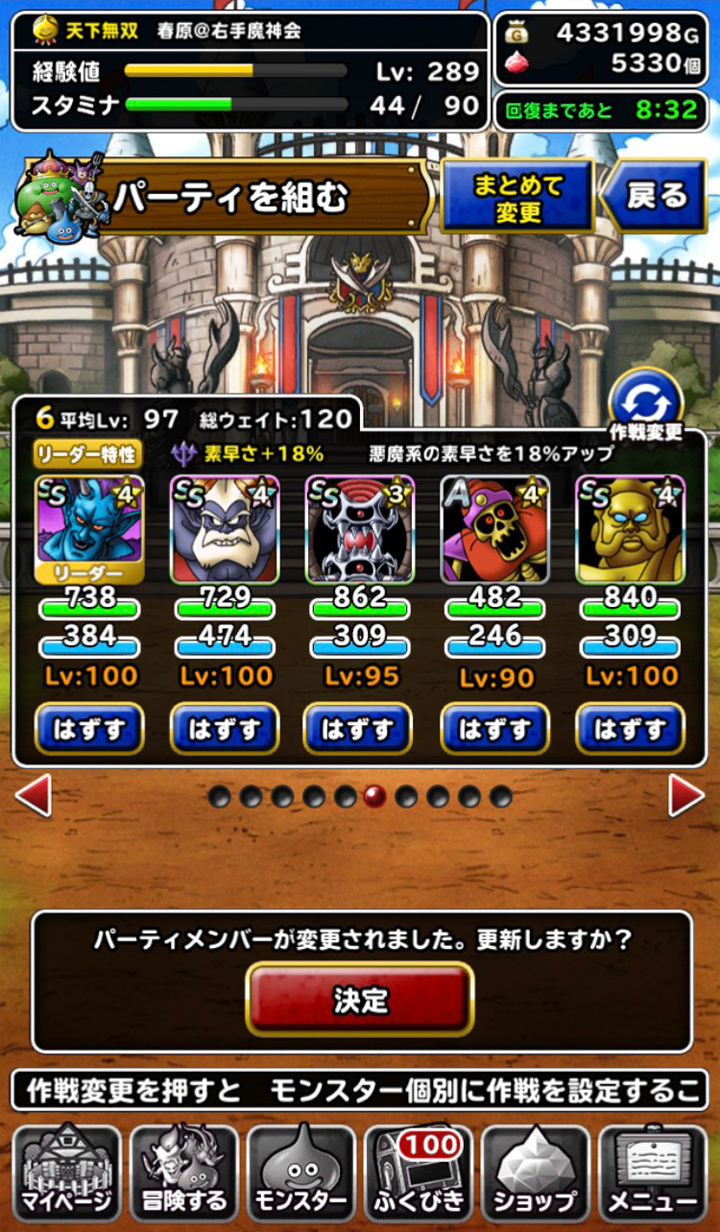Tap the まとめて変更 button
Viewport: 720px width, 1232px height.
(x=518, y=198)
